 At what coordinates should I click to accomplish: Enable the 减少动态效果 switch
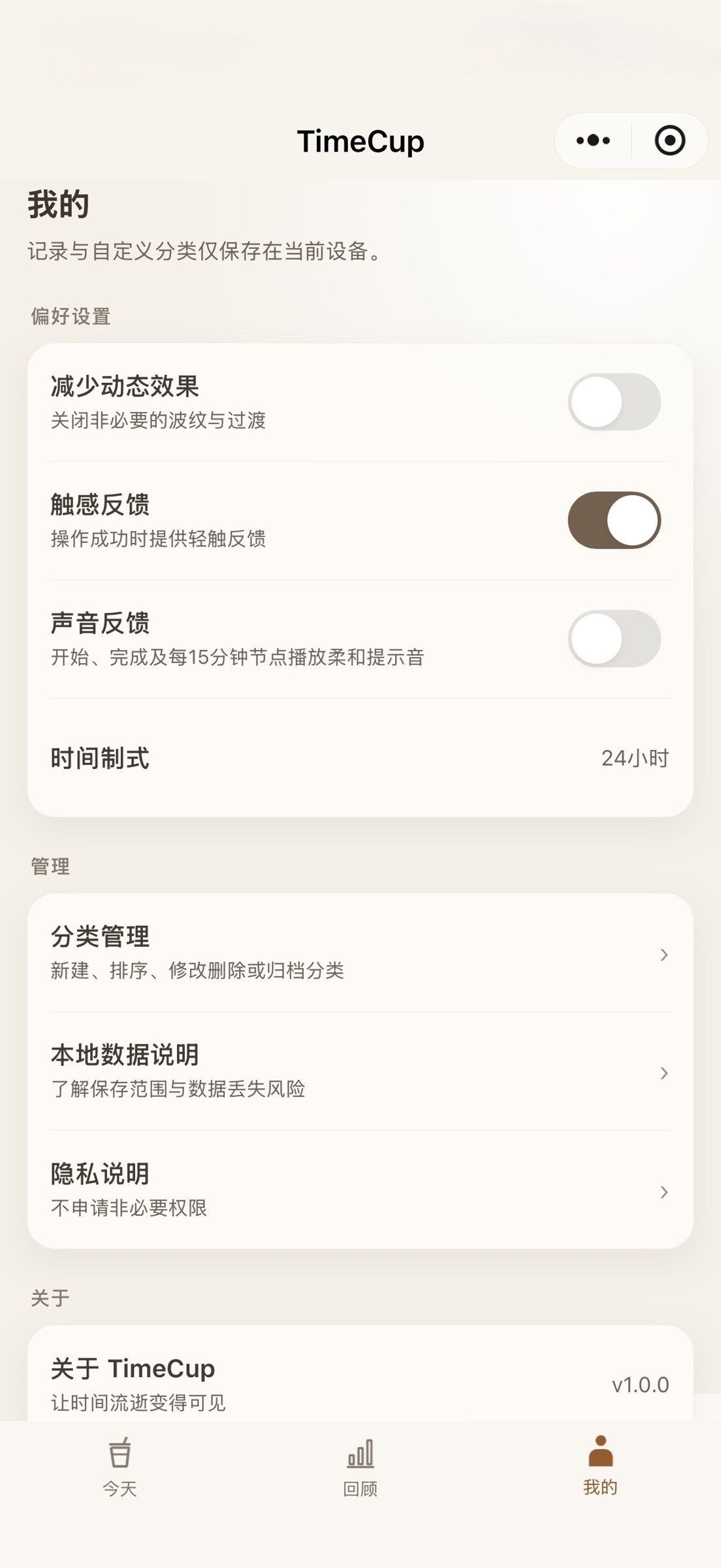tap(615, 402)
